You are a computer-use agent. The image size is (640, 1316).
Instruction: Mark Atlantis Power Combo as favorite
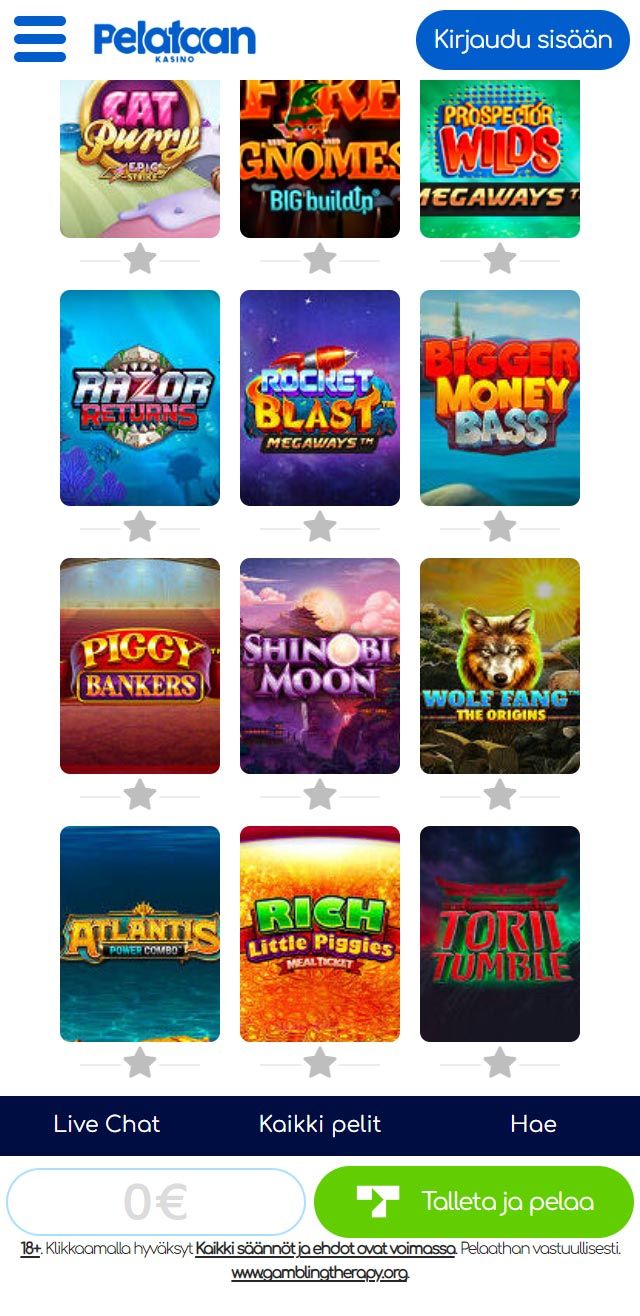(x=140, y=1063)
